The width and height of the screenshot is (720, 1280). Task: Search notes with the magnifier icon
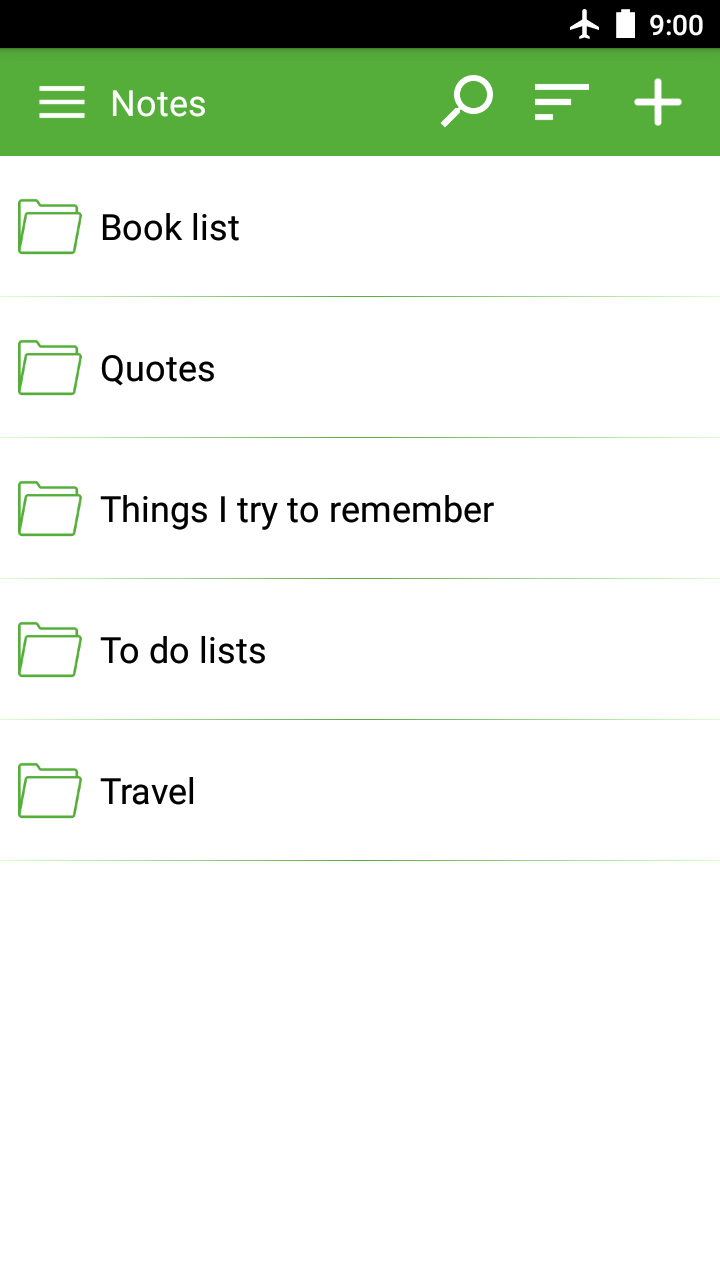467,103
